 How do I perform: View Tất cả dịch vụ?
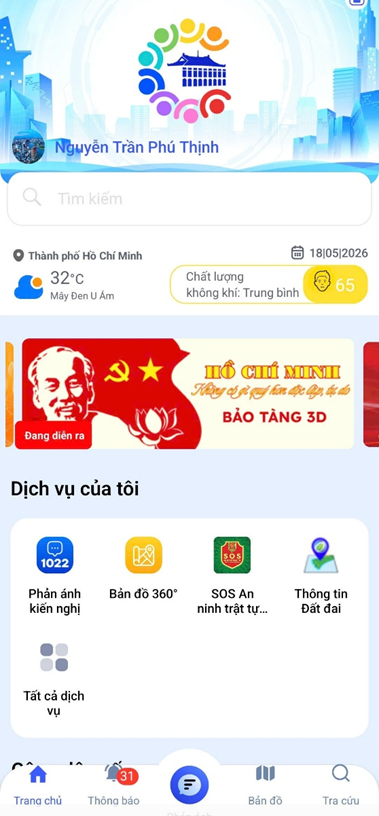point(54,679)
